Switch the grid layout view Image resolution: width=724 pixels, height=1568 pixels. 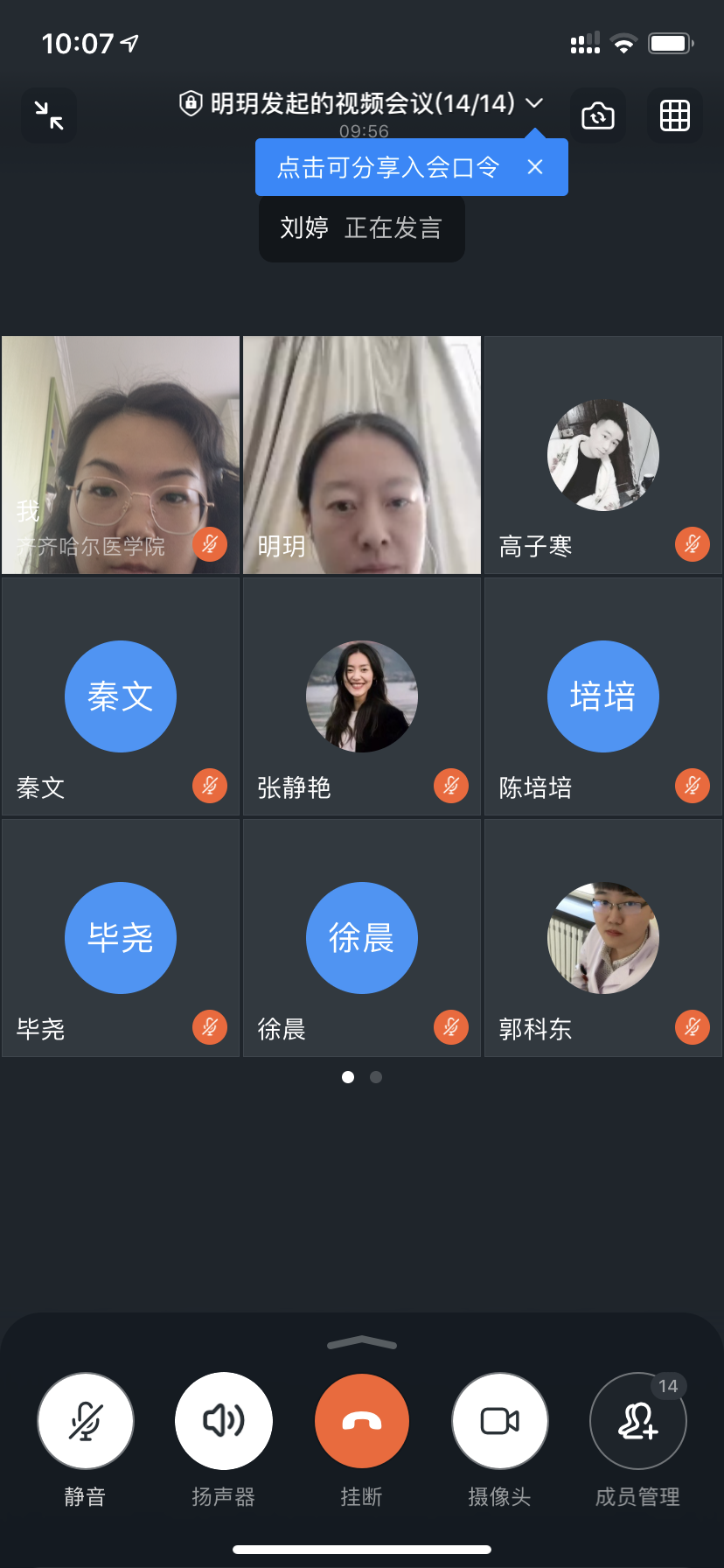tap(675, 115)
